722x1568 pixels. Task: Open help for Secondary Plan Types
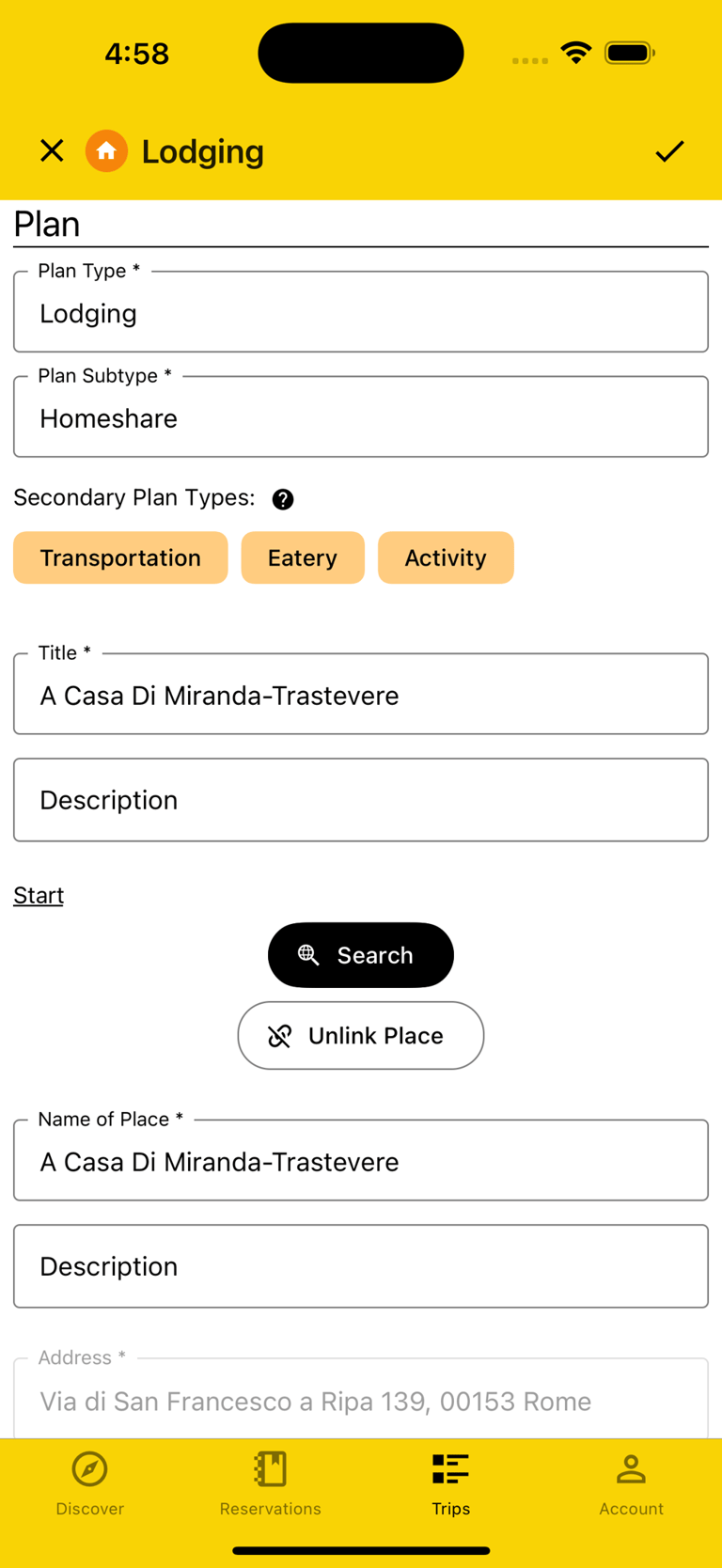[x=283, y=499]
